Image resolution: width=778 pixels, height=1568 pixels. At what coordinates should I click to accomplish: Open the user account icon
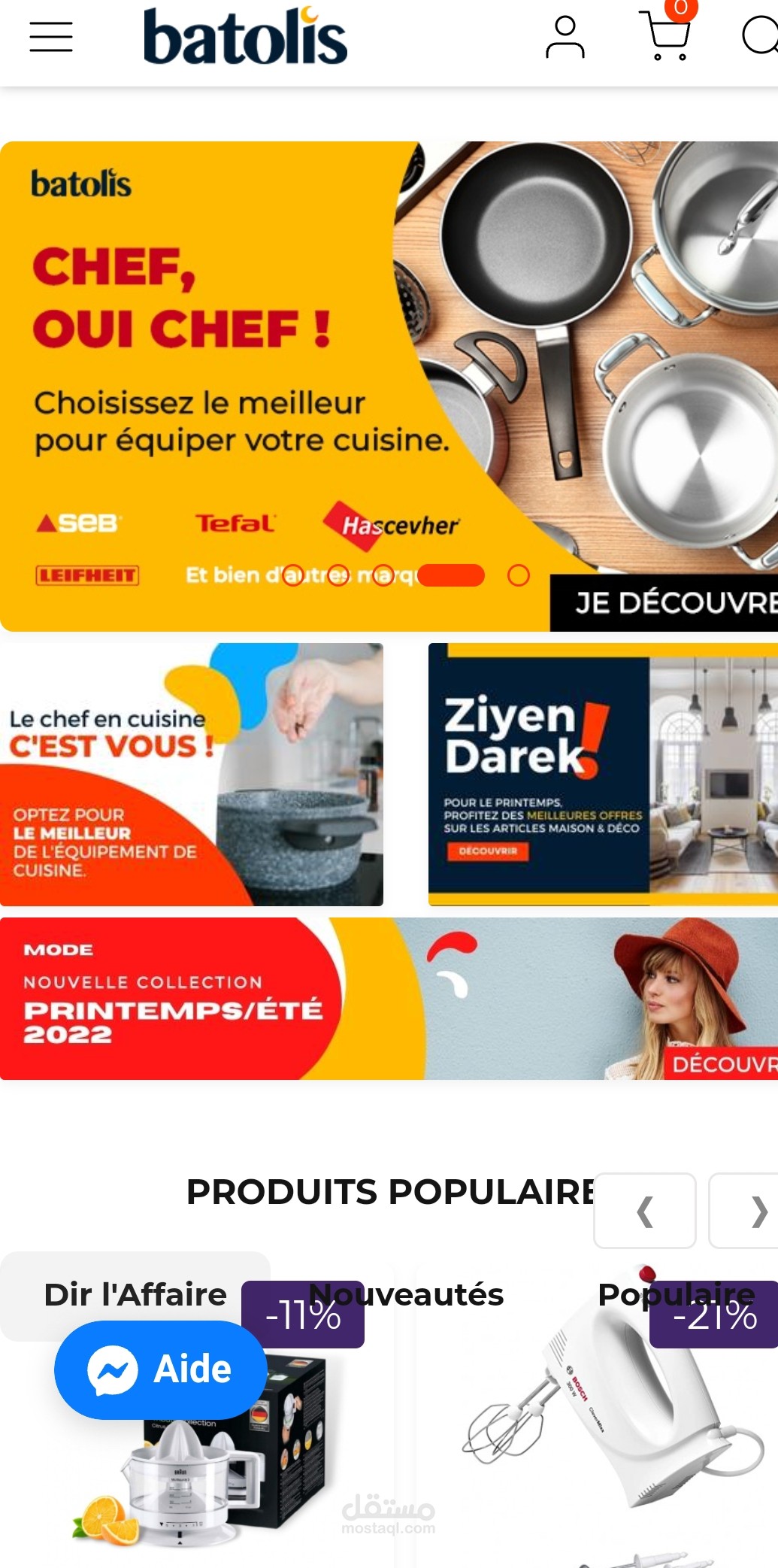(x=565, y=38)
